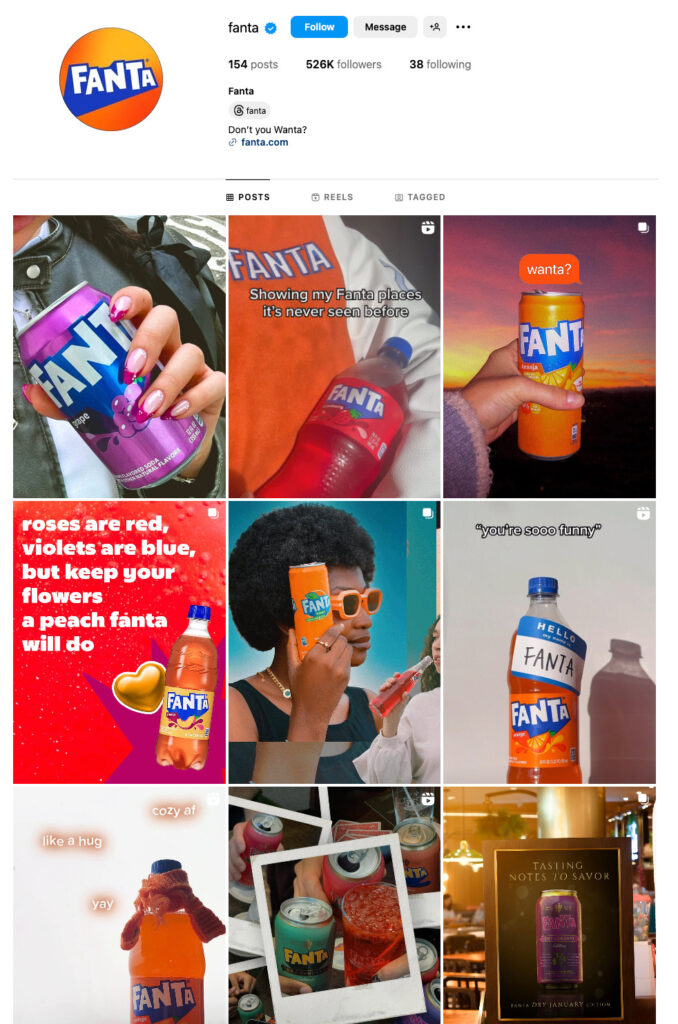Visit the fanta.com link

click(264, 142)
